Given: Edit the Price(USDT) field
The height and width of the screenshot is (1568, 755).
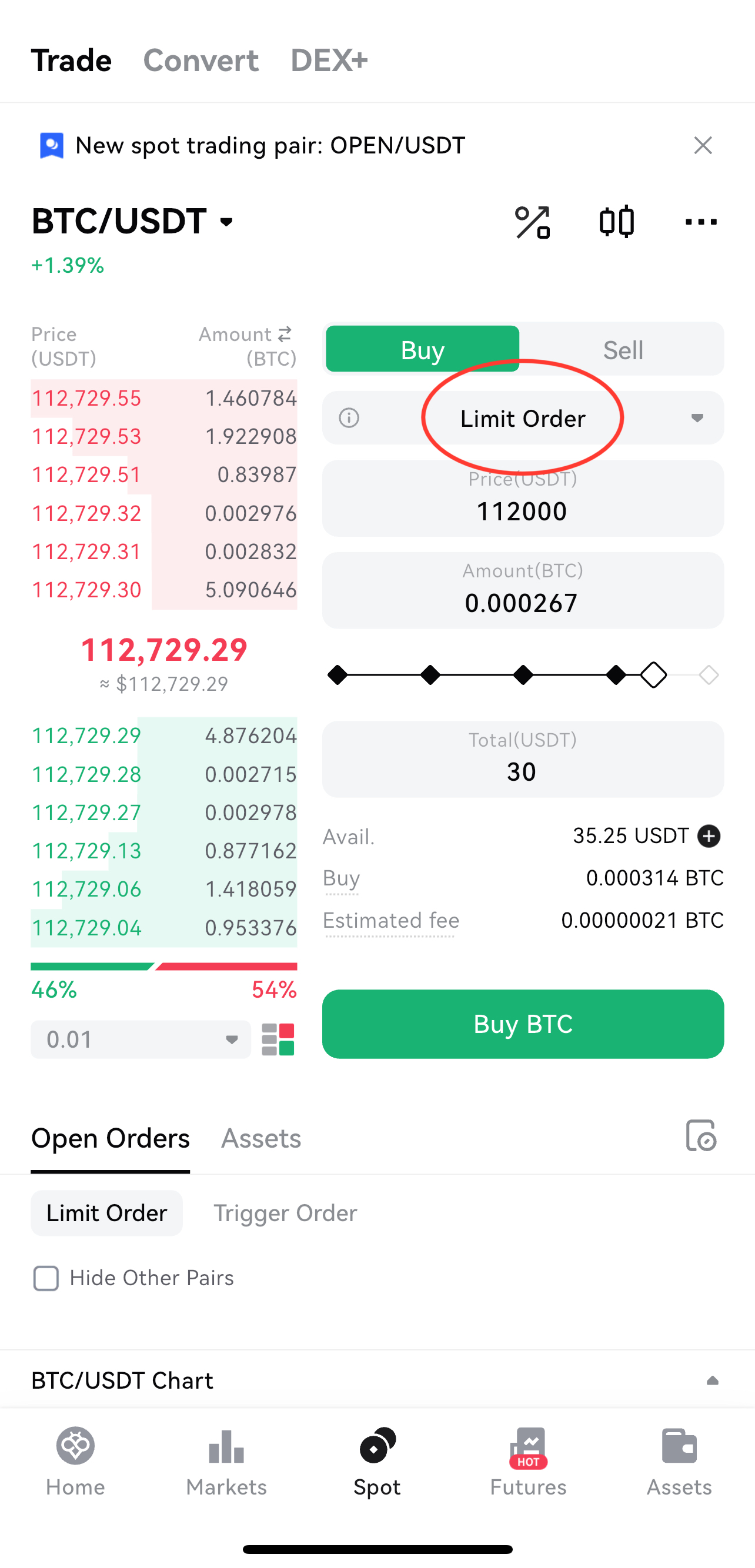Looking at the screenshot, I should click(x=522, y=510).
